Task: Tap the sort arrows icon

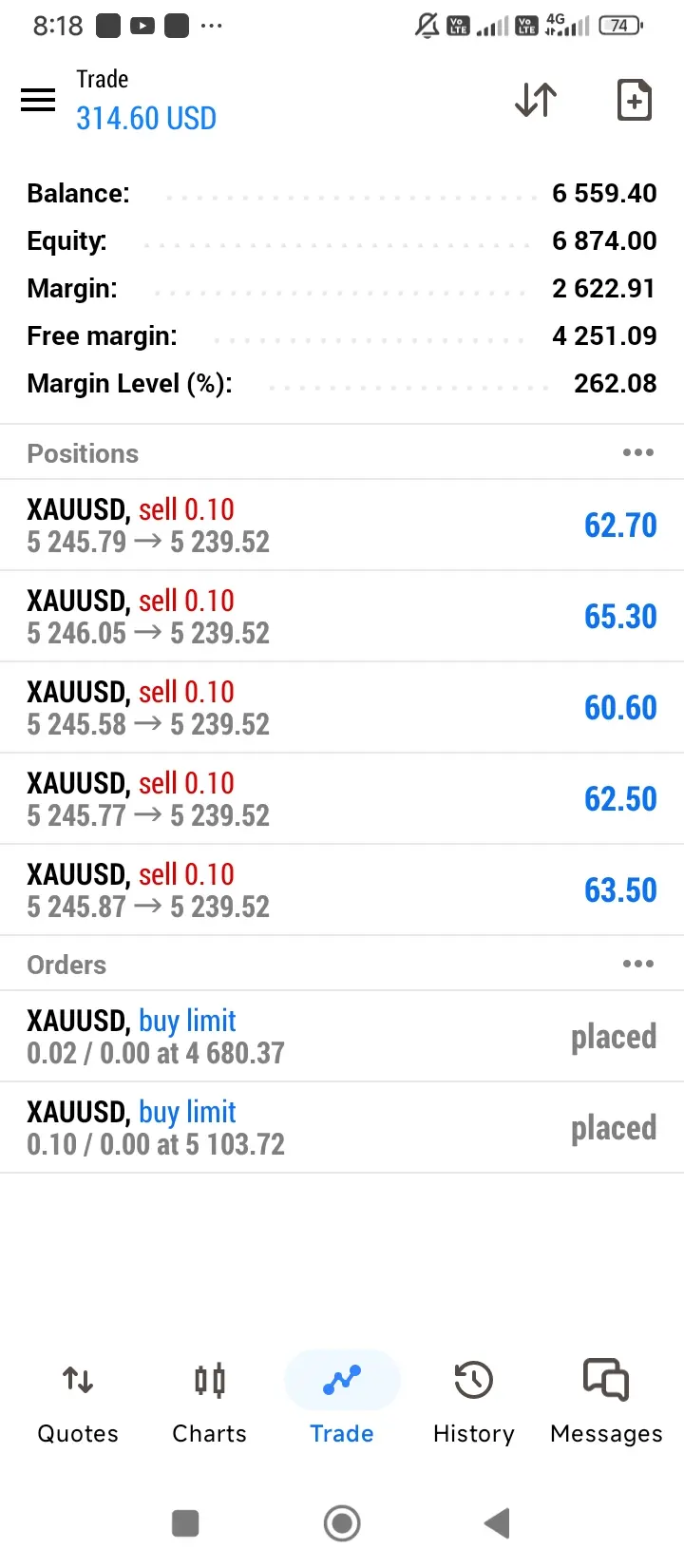Action: point(536,100)
